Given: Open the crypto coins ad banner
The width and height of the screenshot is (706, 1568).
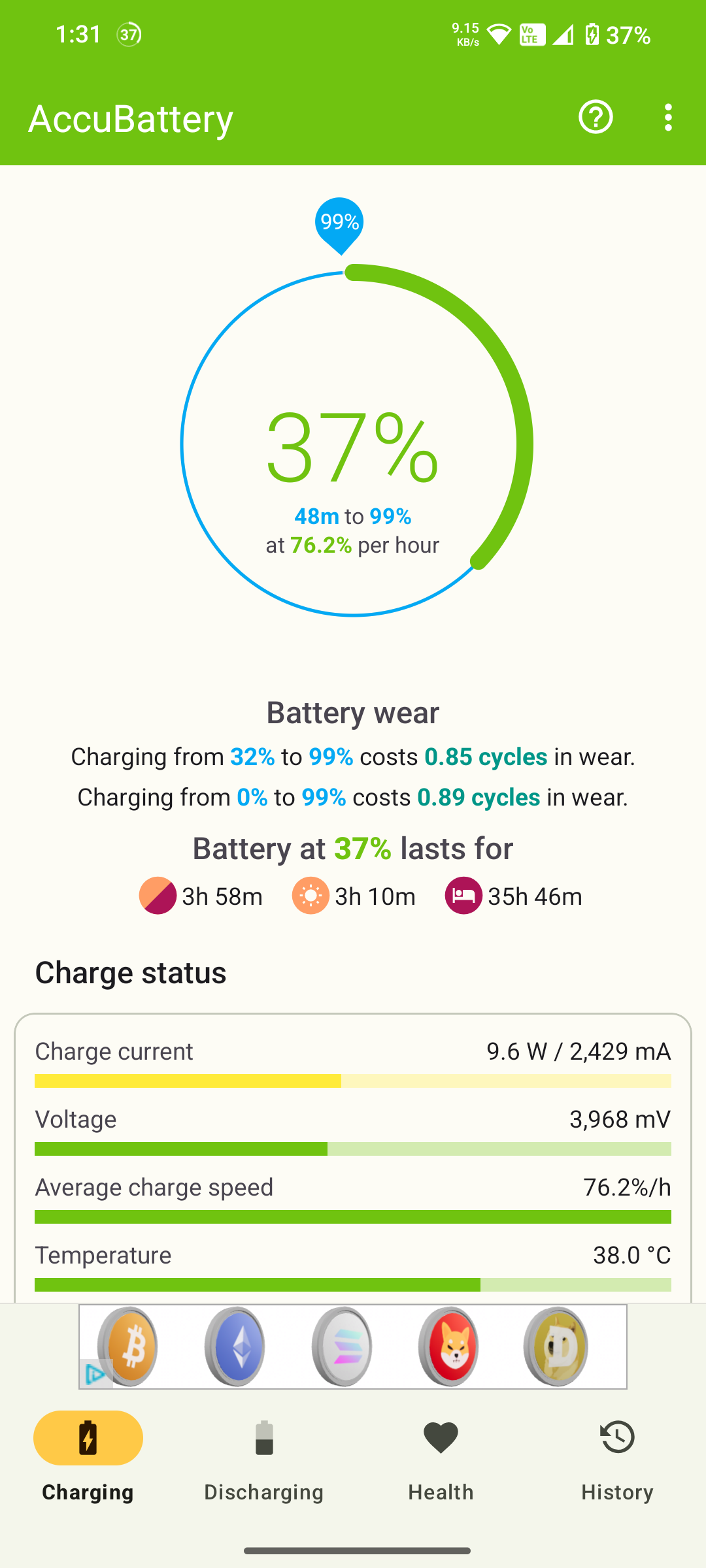Looking at the screenshot, I should tap(353, 1346).
